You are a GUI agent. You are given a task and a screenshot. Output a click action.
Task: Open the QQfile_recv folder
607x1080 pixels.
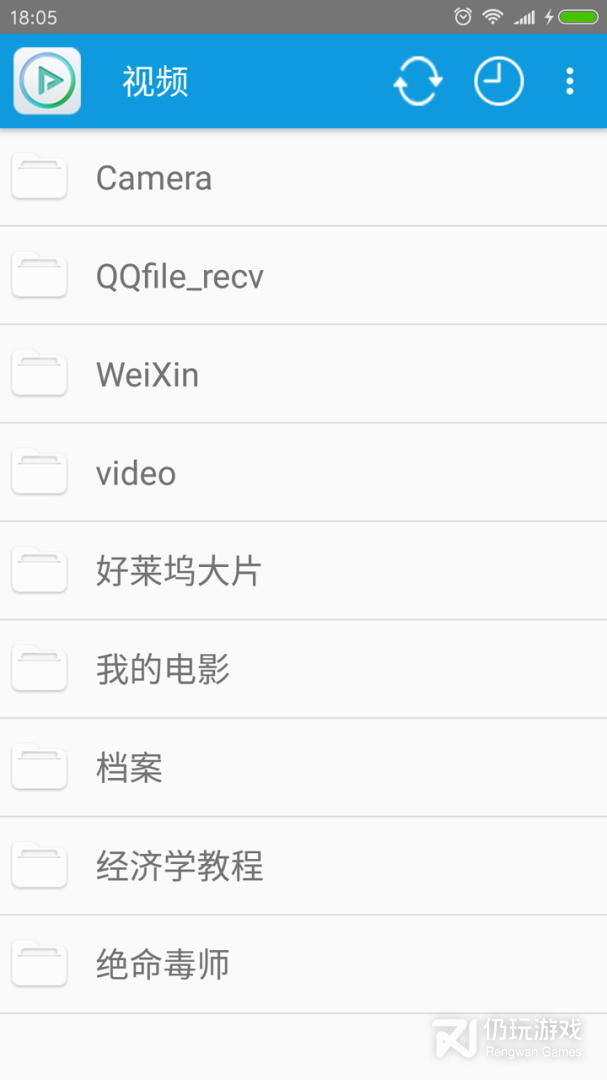point(303,276)
